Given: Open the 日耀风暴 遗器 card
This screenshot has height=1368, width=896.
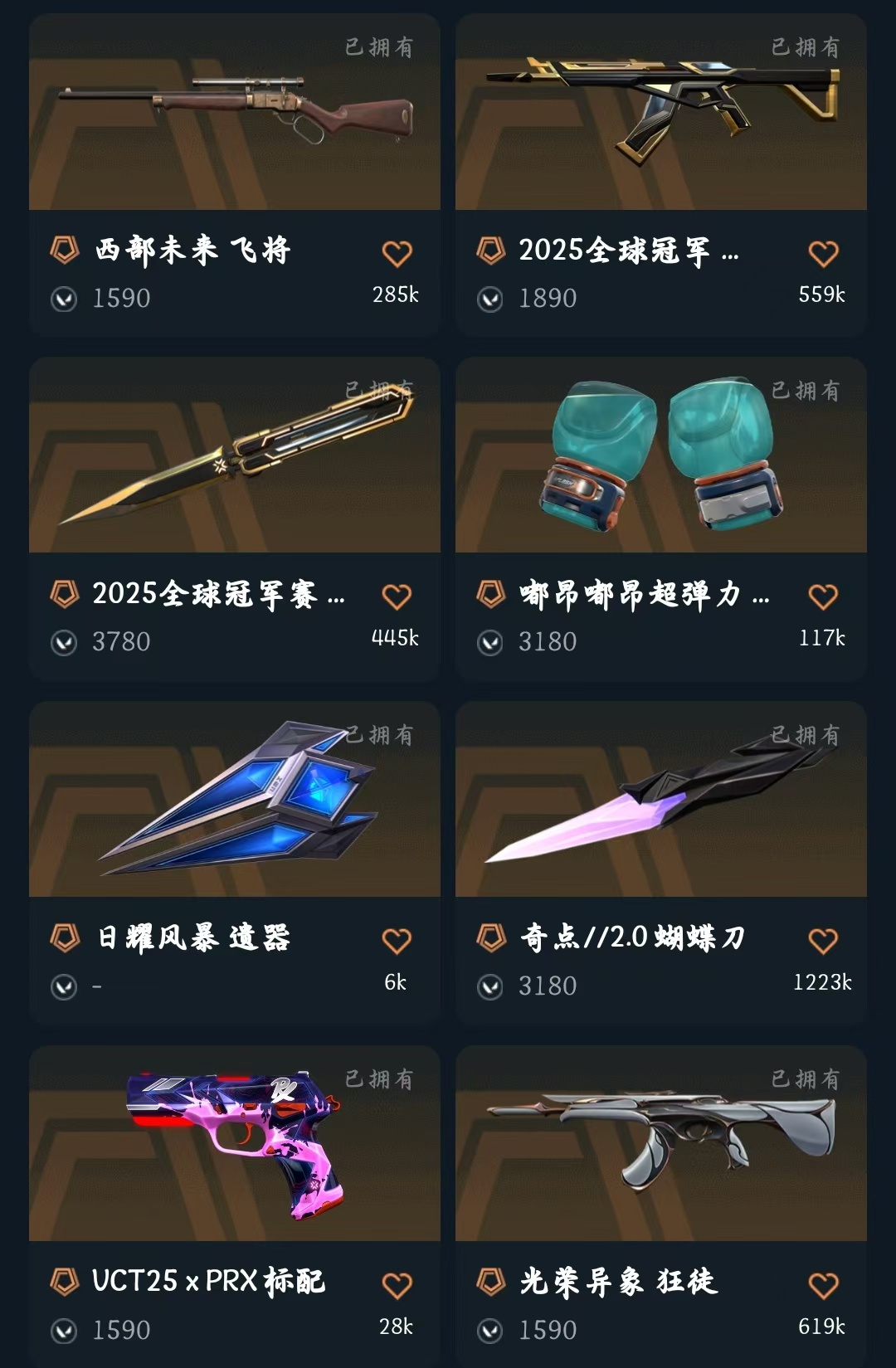Looking at the screenshot, I should coord(234,864).
